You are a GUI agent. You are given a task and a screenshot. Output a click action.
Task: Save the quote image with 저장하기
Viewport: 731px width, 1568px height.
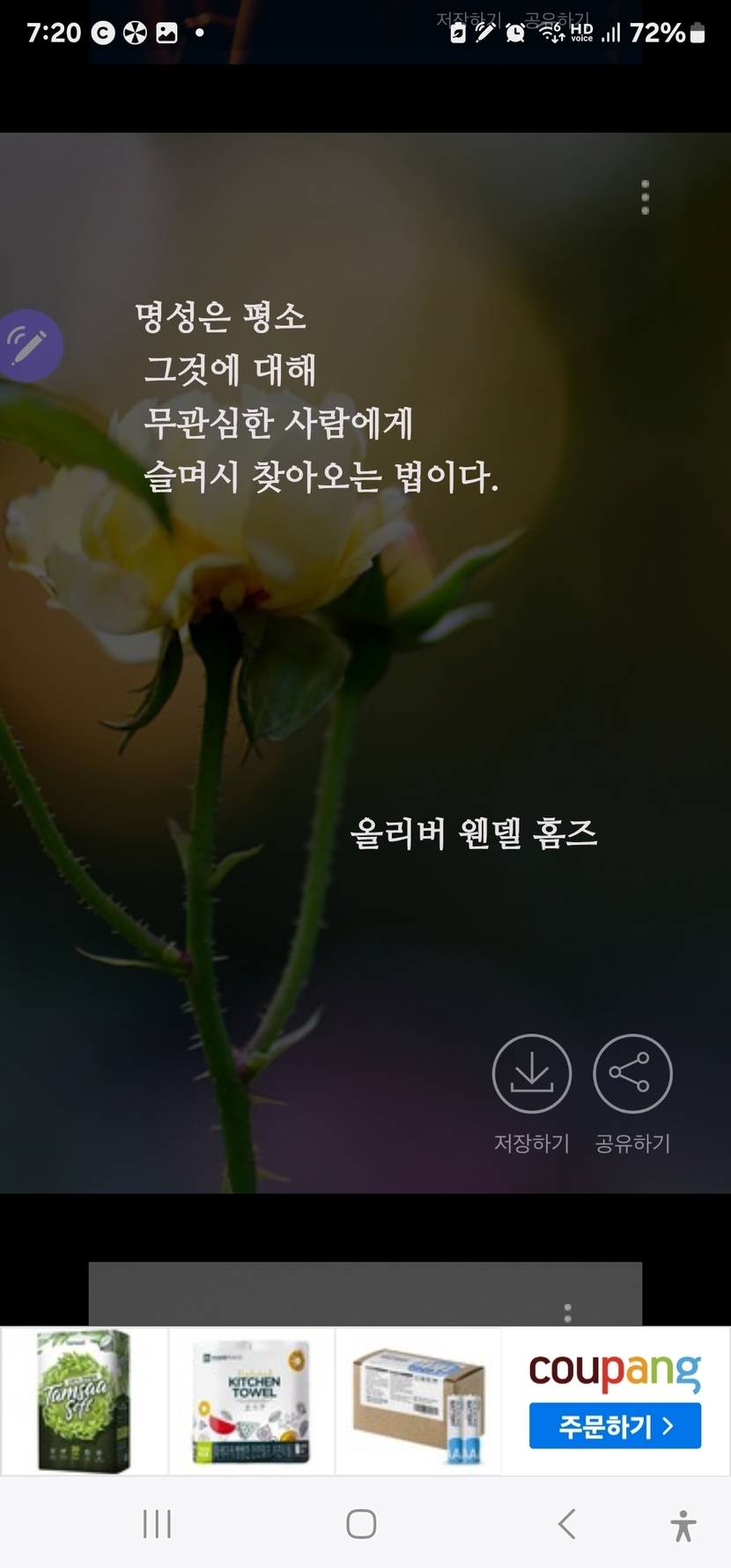pyautogui.click(x=531, y=1094)
